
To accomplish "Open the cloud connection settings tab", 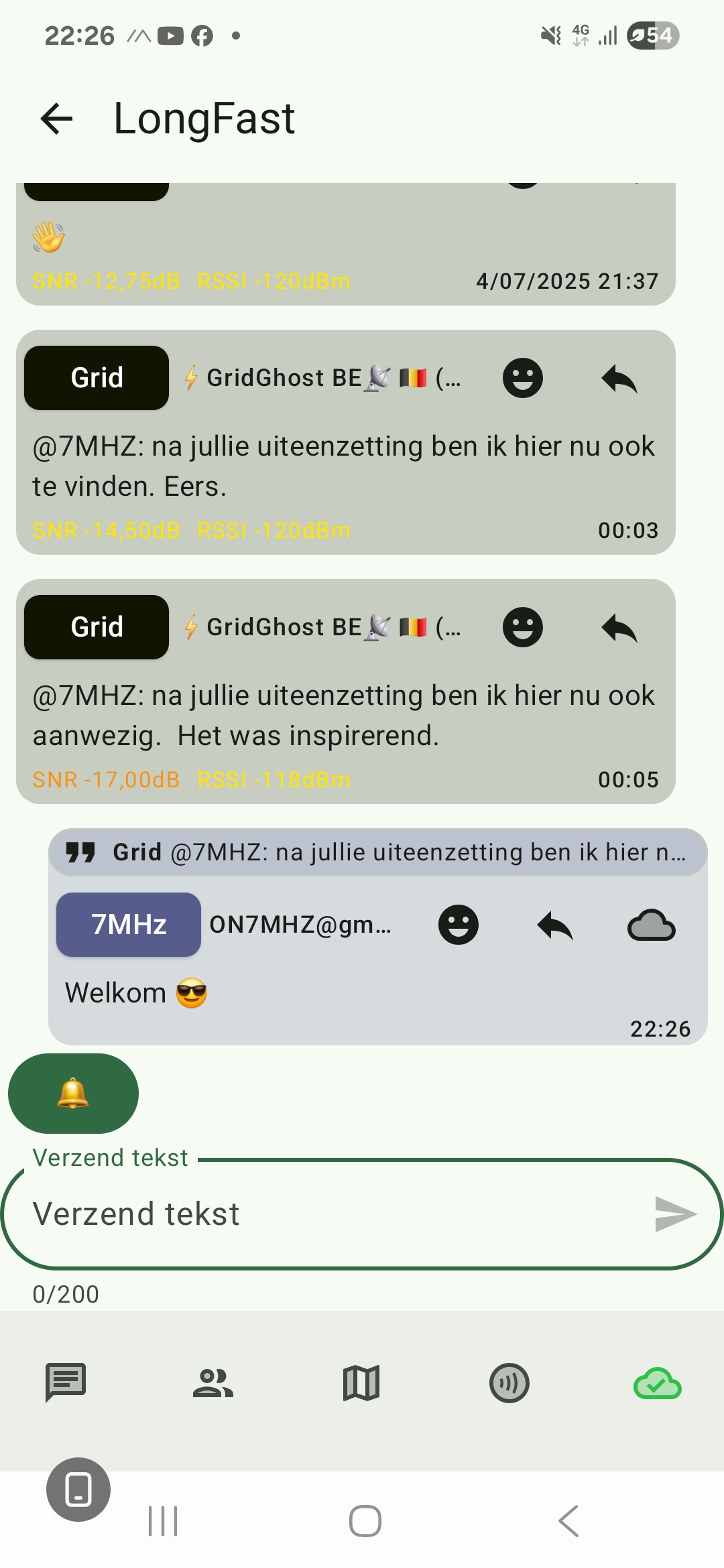I will point(658,1383).
